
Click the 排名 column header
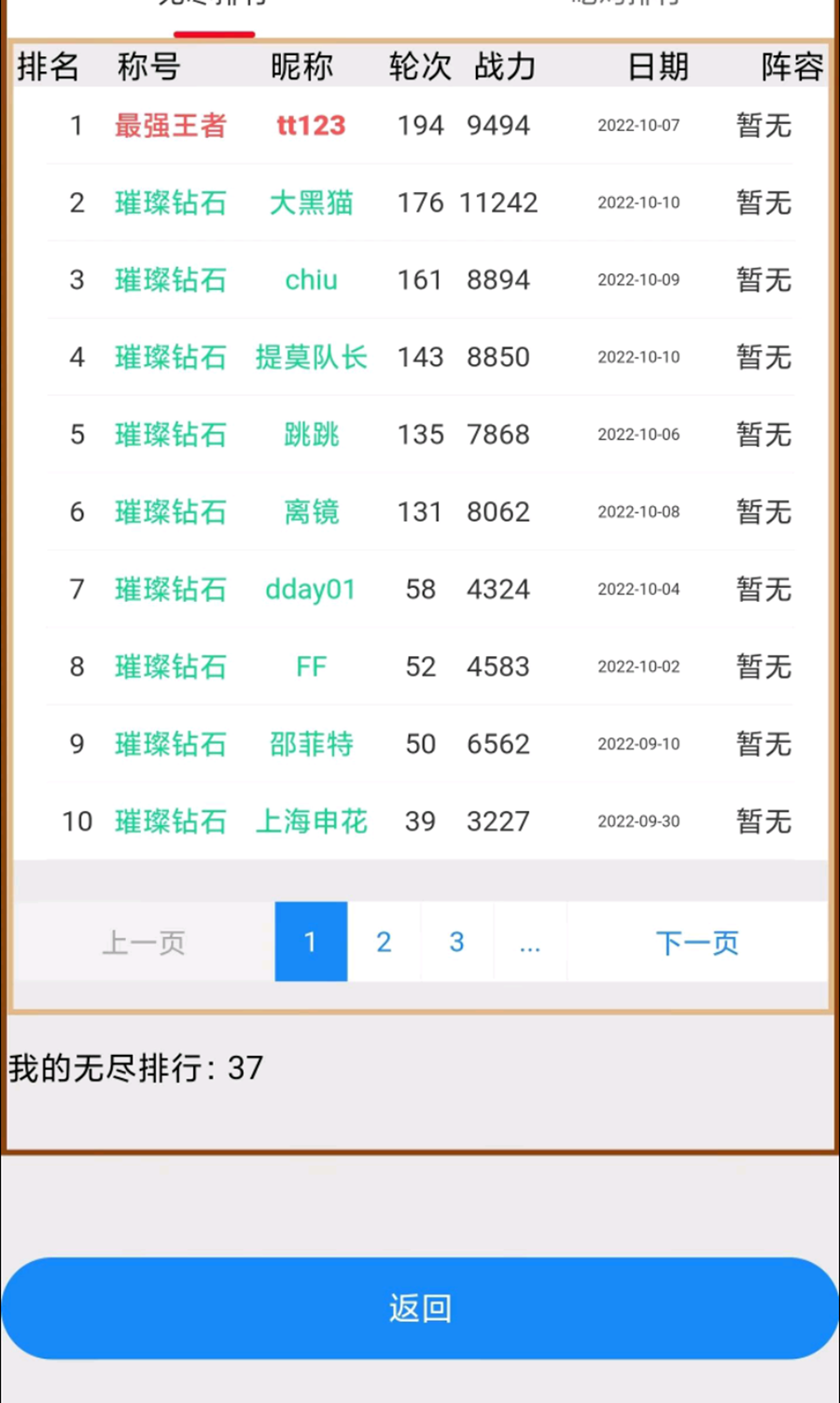tap(48, 66)
